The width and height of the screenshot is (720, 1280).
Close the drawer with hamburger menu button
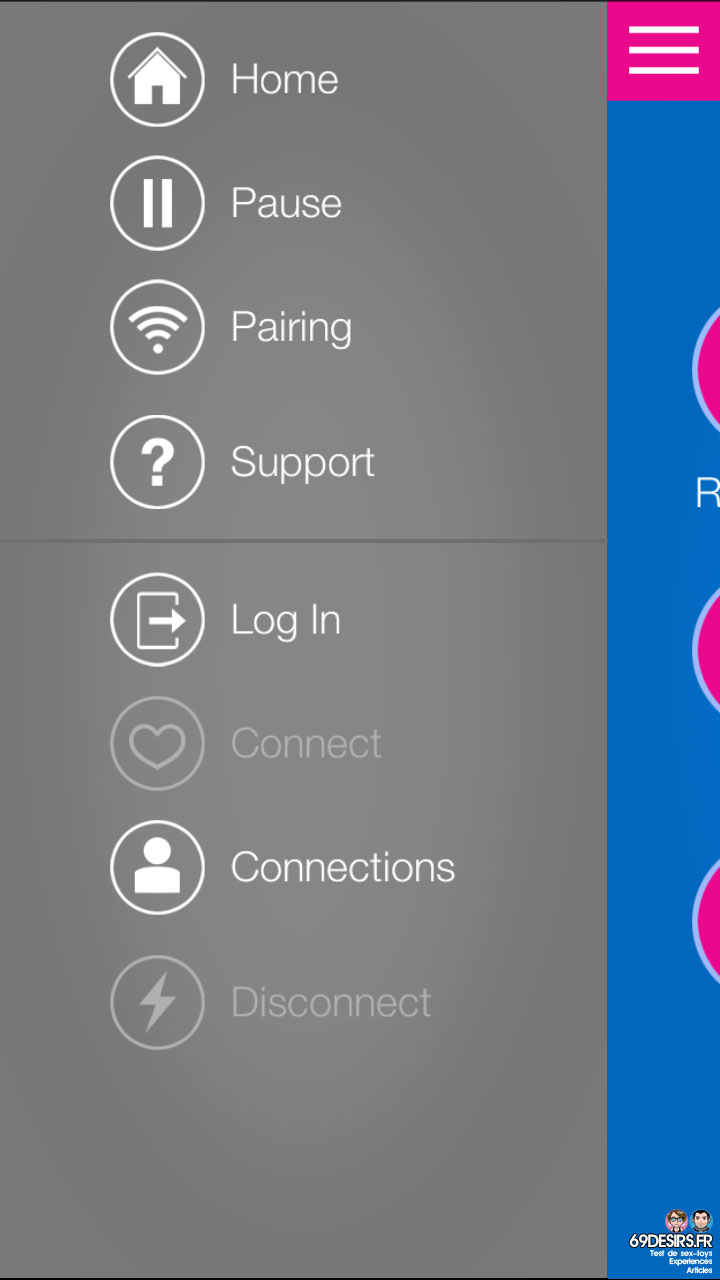pyautogui.click(x=664, y=50)
